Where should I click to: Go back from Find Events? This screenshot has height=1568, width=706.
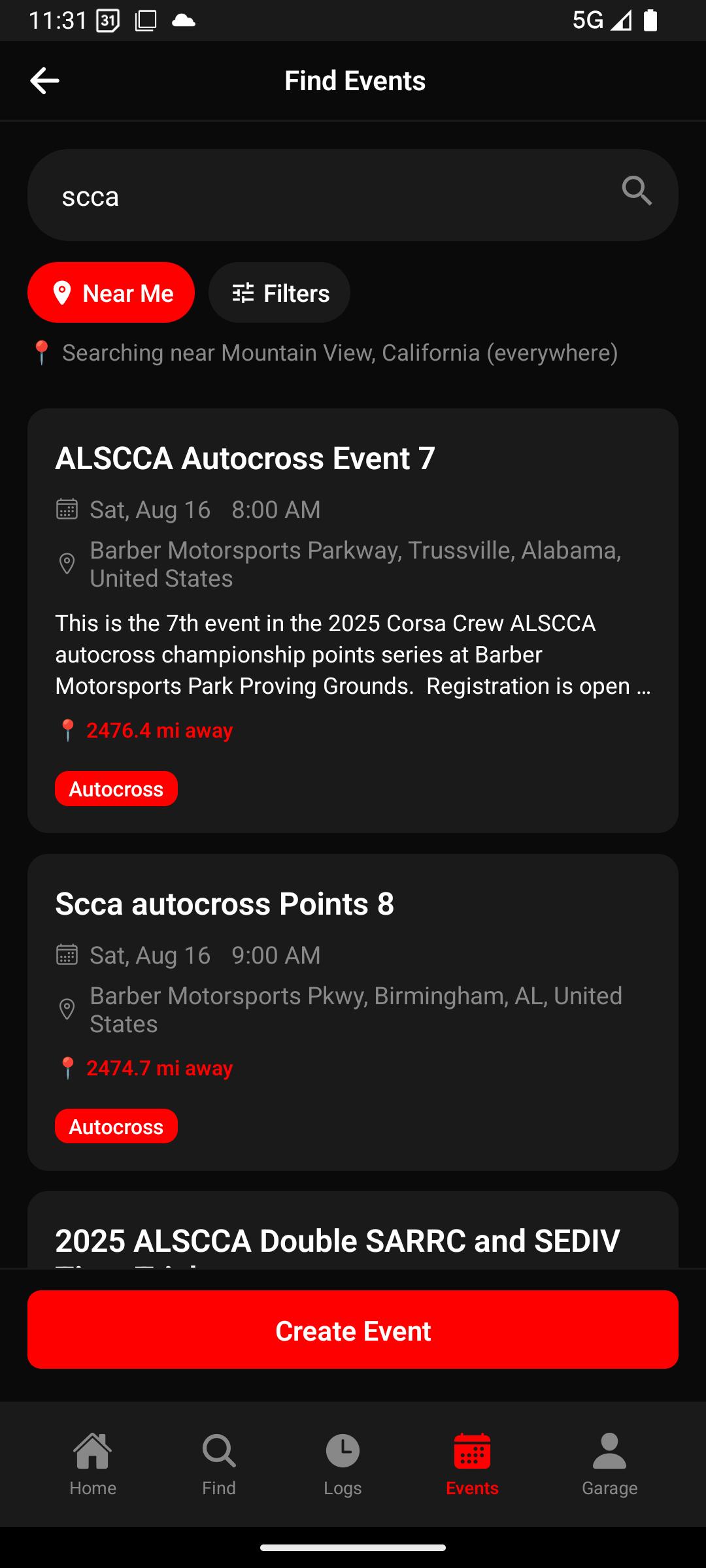(44, 81)
